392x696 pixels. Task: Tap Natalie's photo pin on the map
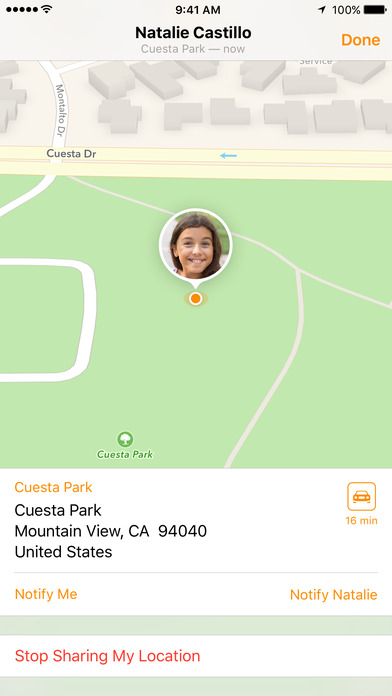196,245
